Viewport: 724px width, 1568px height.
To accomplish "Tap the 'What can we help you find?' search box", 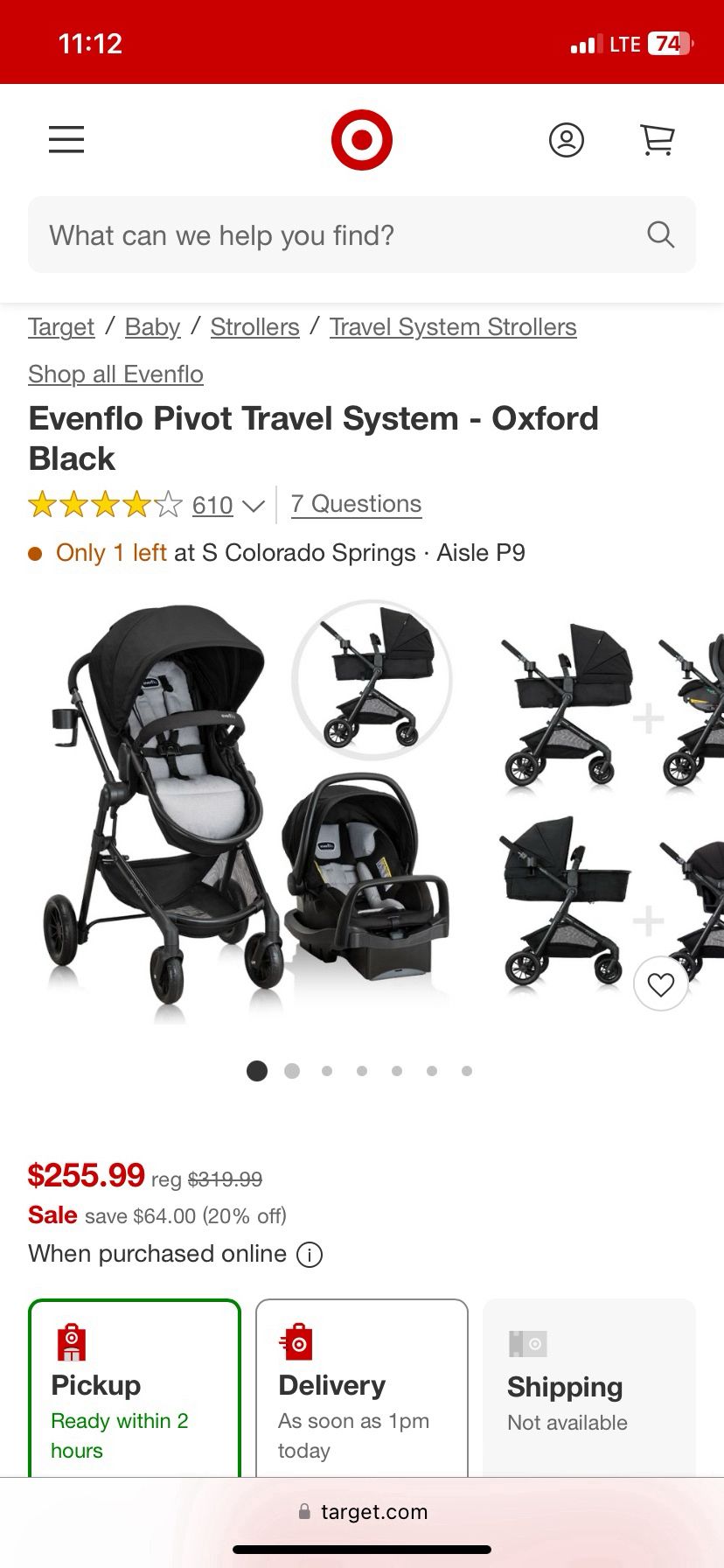I will tap(341, 235).
